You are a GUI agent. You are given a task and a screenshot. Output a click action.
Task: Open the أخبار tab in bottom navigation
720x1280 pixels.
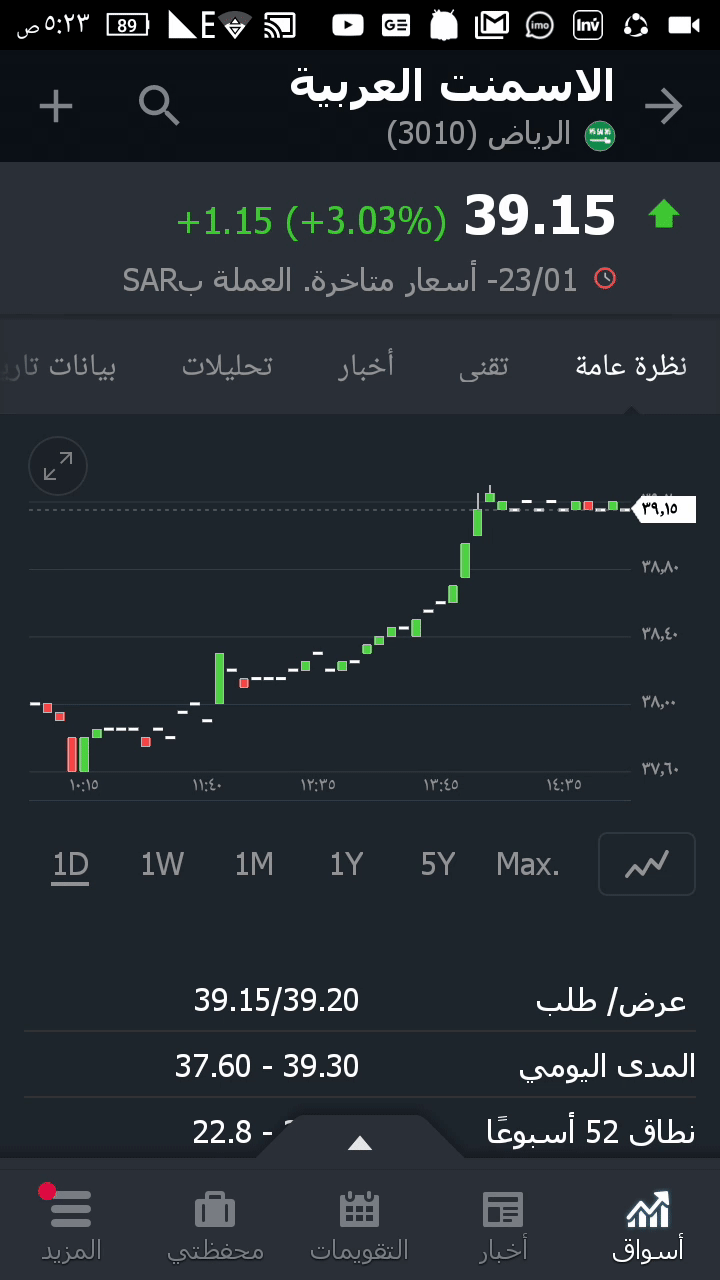[503, 1225]
